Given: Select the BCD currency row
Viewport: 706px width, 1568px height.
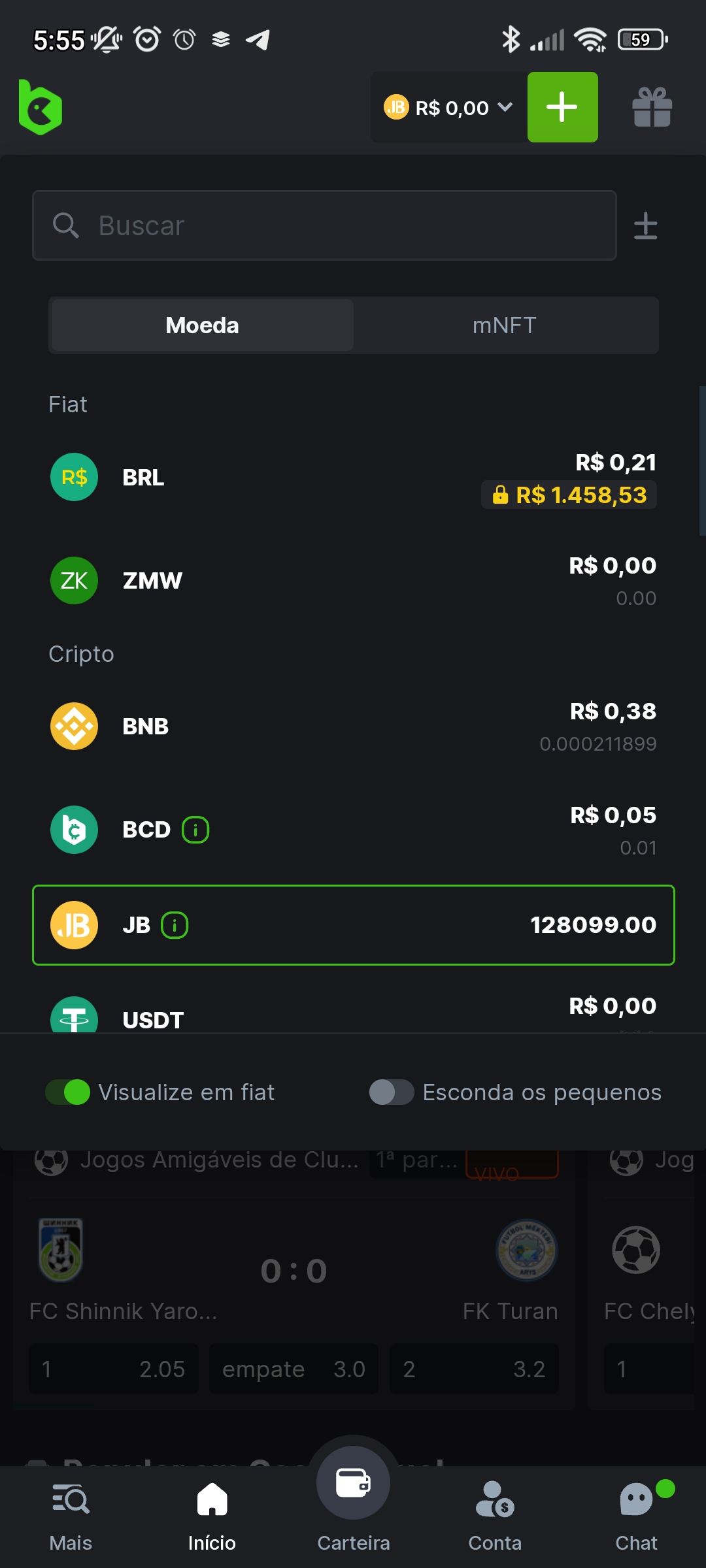Looking at the screenshot, I should (x=353, y=830).
